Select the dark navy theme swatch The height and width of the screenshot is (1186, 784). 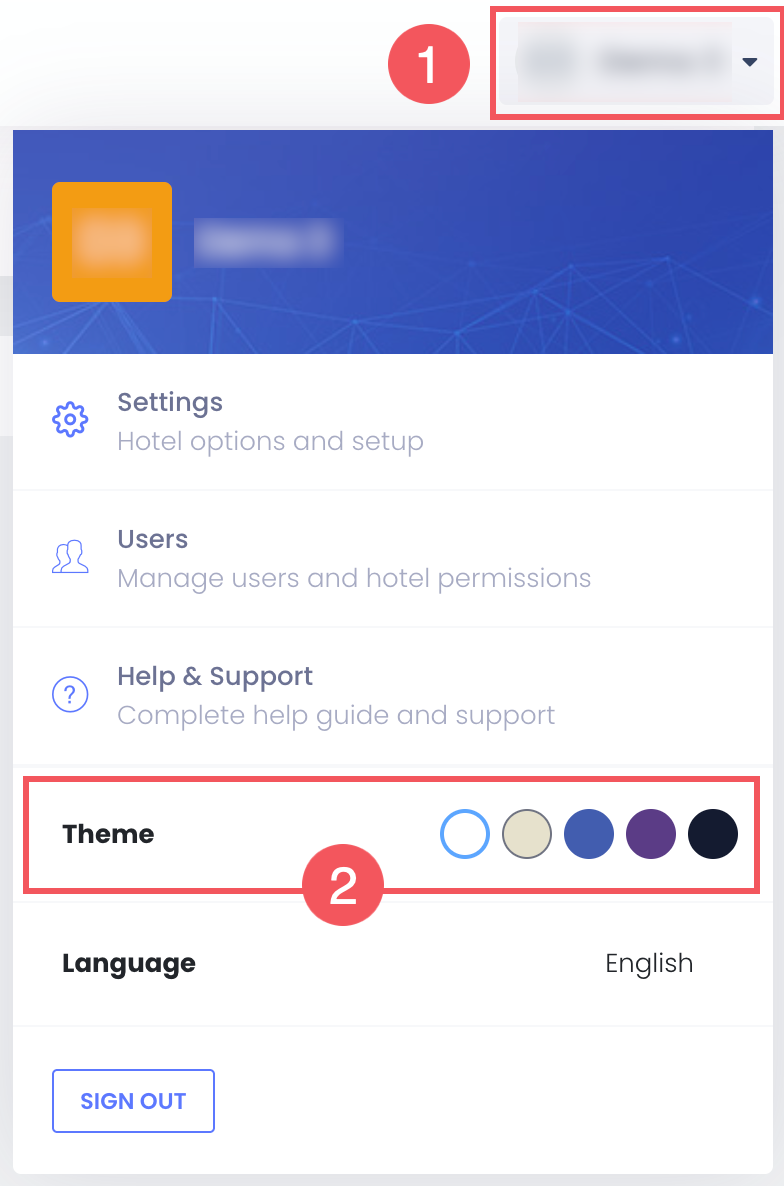(x=713, y=834)
